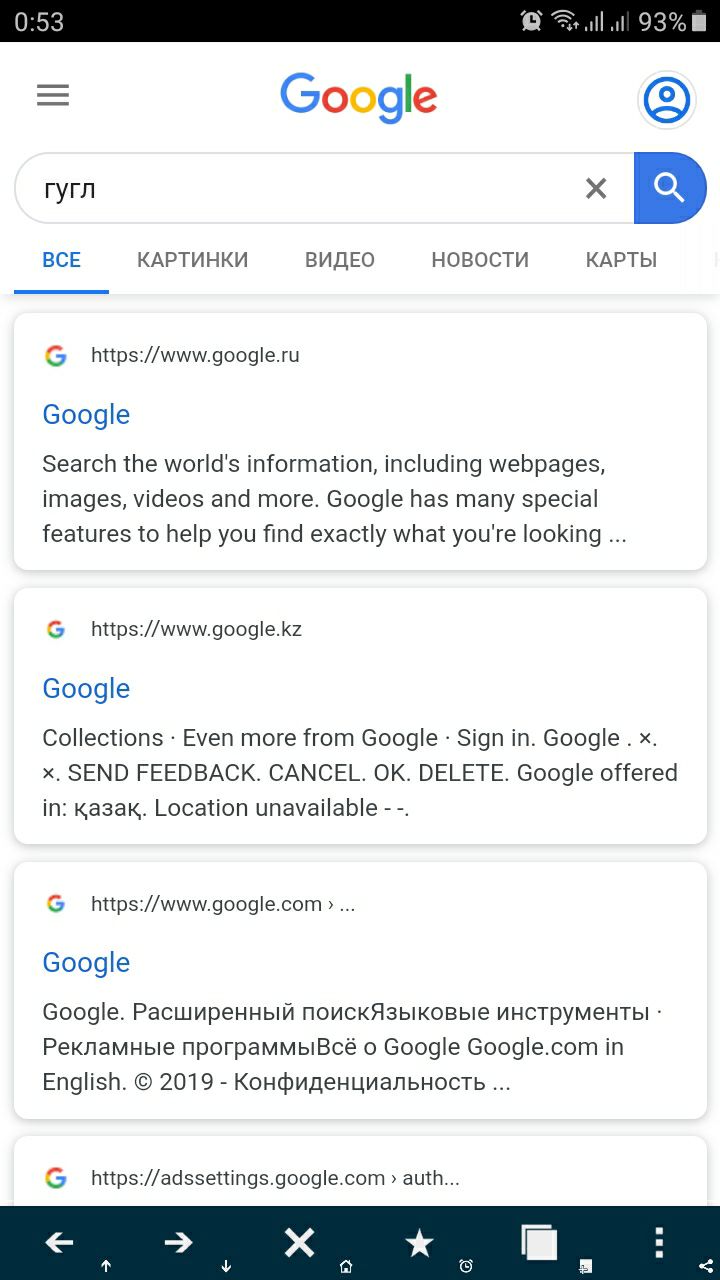Open the browser's three-dot menu

pyautogui.click(x=658, y=1242)
